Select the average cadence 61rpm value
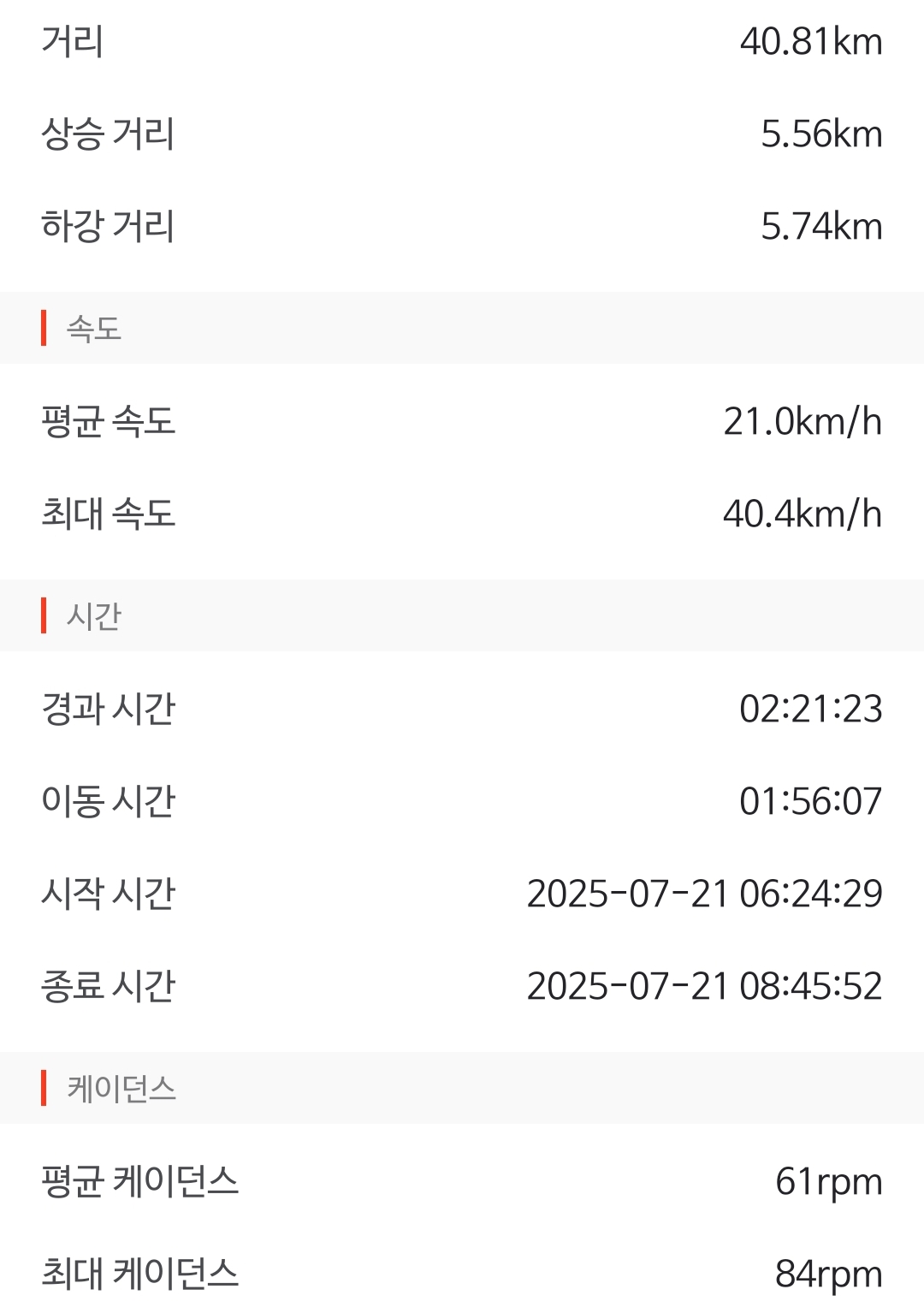The height and width of the screenshot is (1313, 924). coord(828,1182)
